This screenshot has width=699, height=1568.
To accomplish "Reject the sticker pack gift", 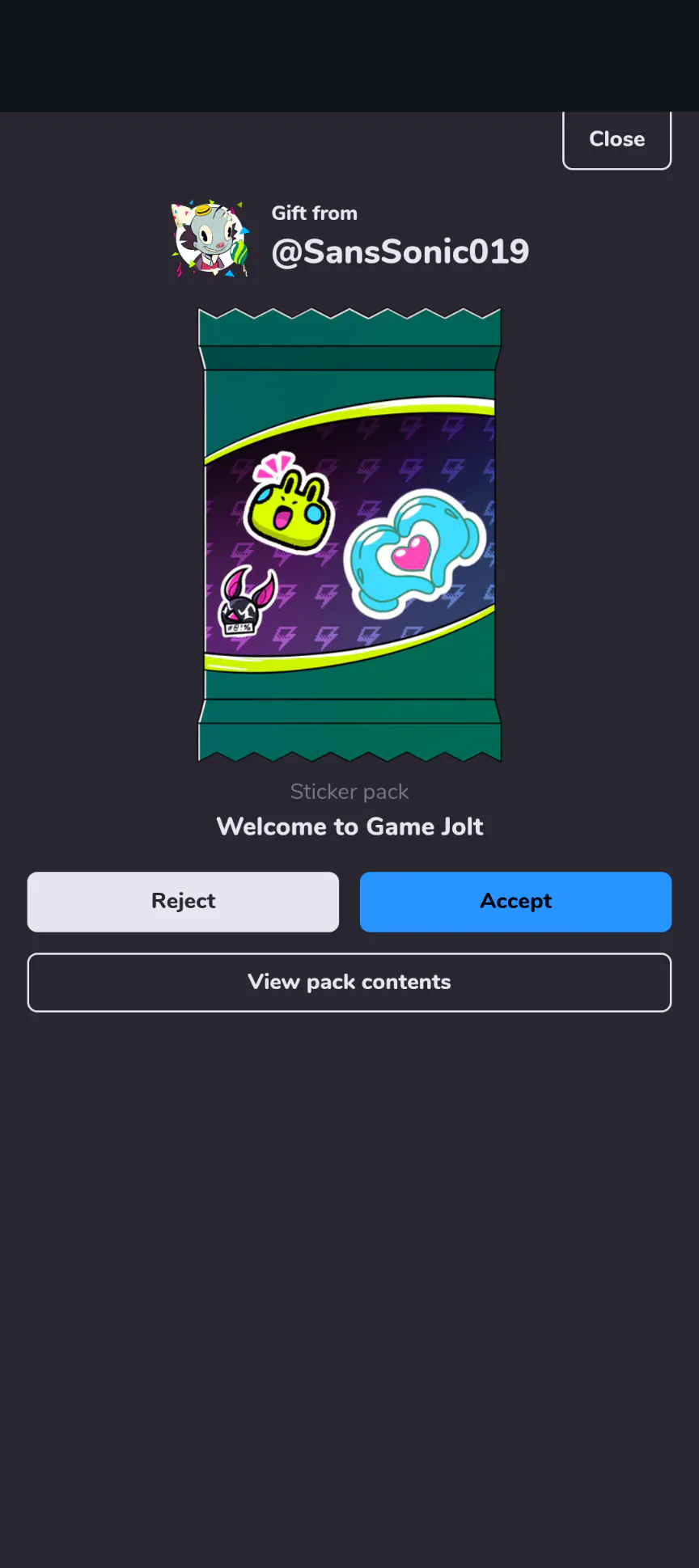I will (x=183, y=902).
